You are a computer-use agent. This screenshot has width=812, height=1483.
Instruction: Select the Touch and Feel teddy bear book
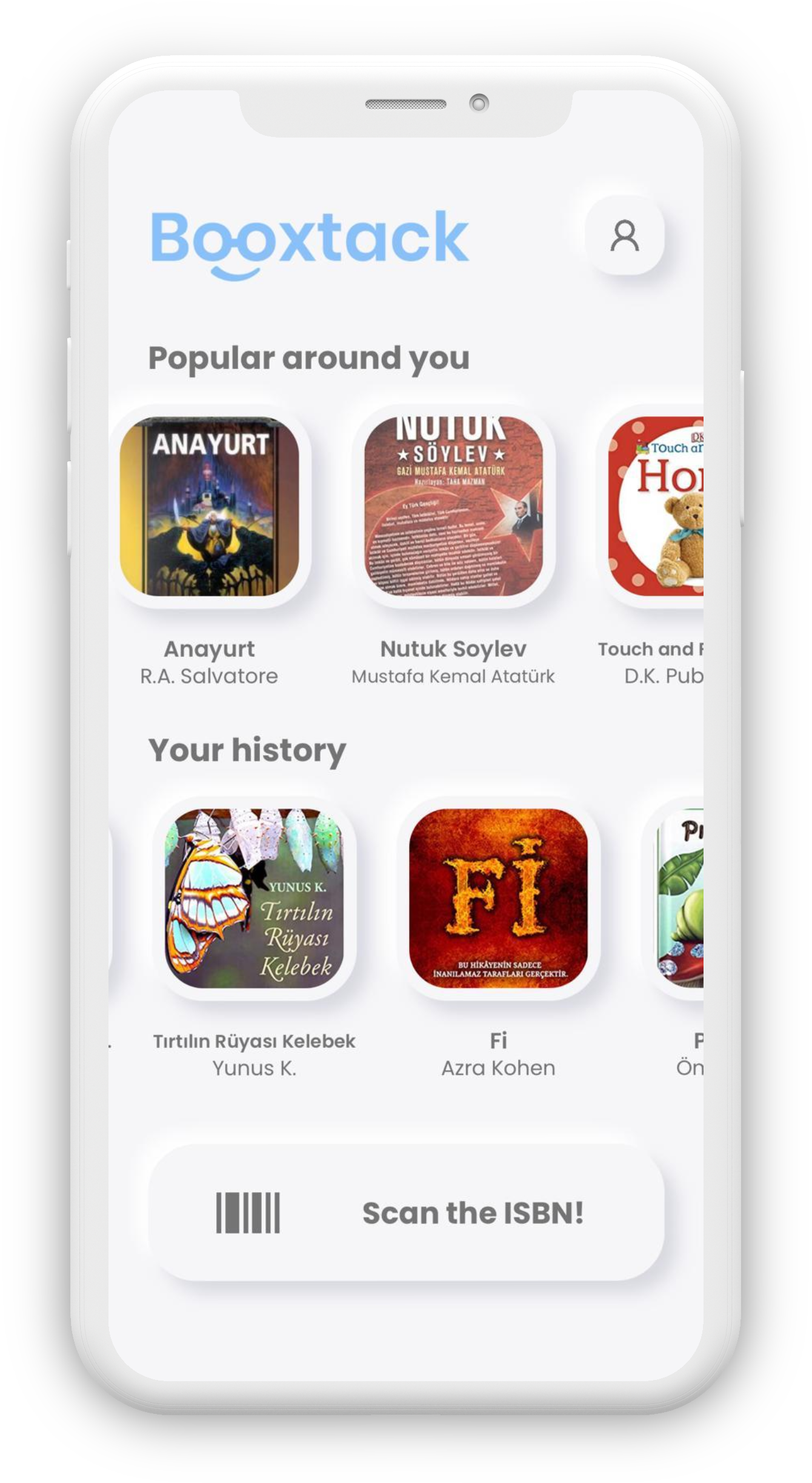[x=657, y=507]
